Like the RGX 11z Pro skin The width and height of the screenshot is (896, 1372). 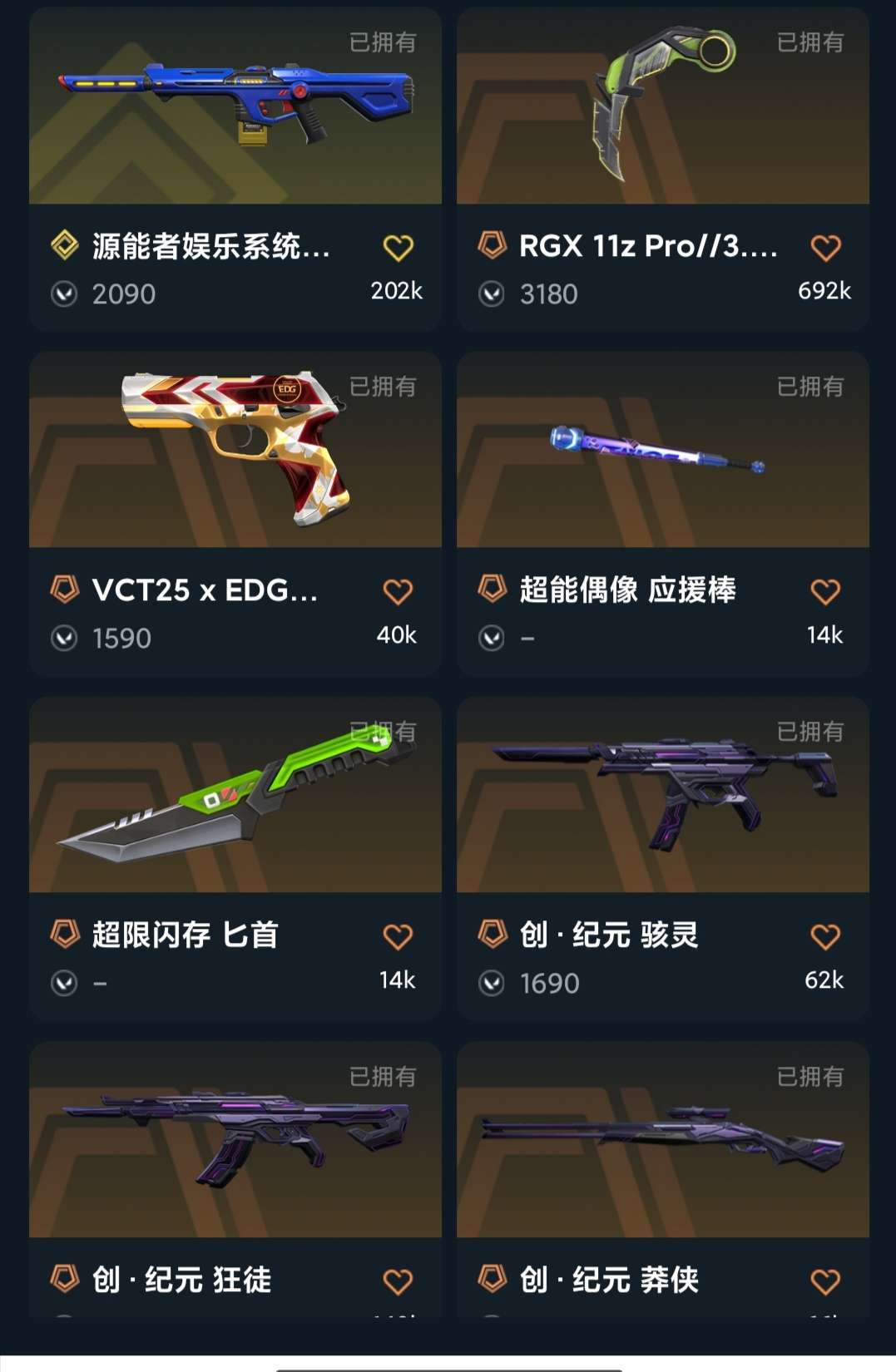825,248
